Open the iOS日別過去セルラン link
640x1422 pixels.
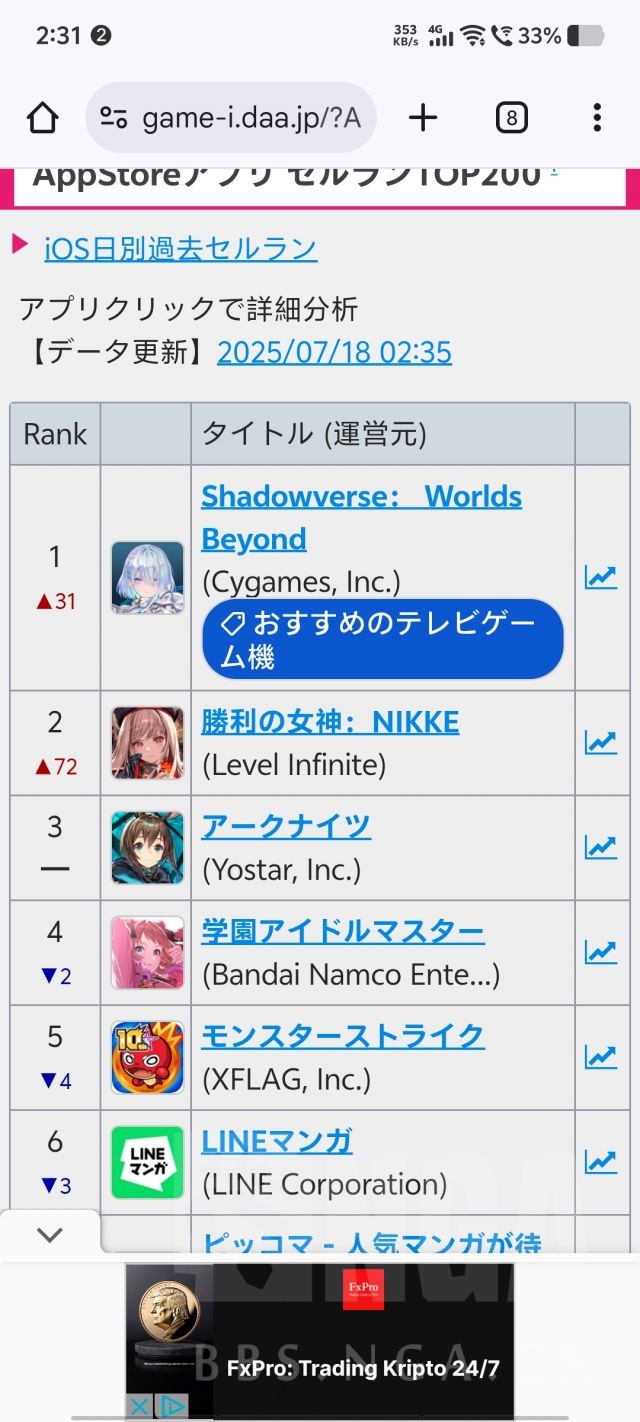[x=180, y=248]
